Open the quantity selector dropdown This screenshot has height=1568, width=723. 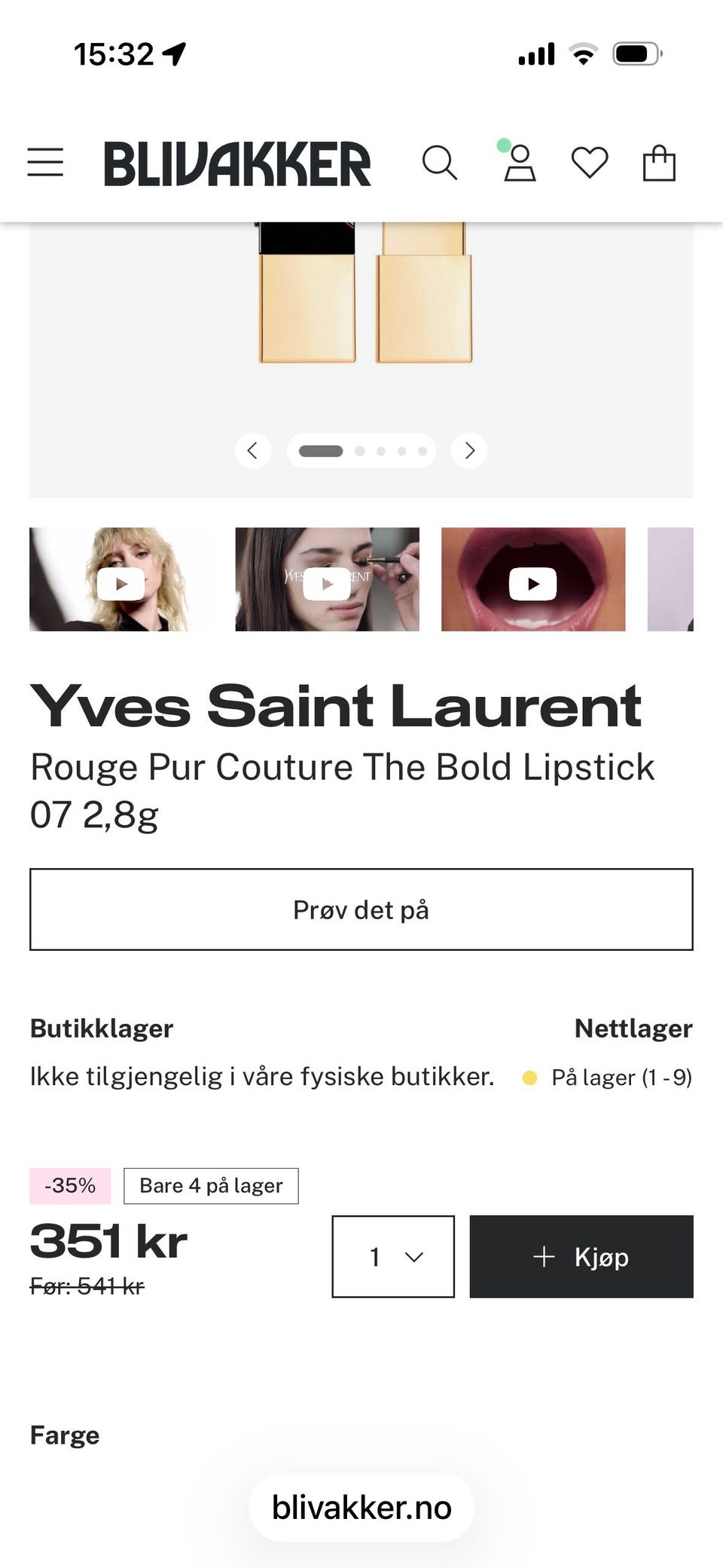click(x=392, y=1257)
